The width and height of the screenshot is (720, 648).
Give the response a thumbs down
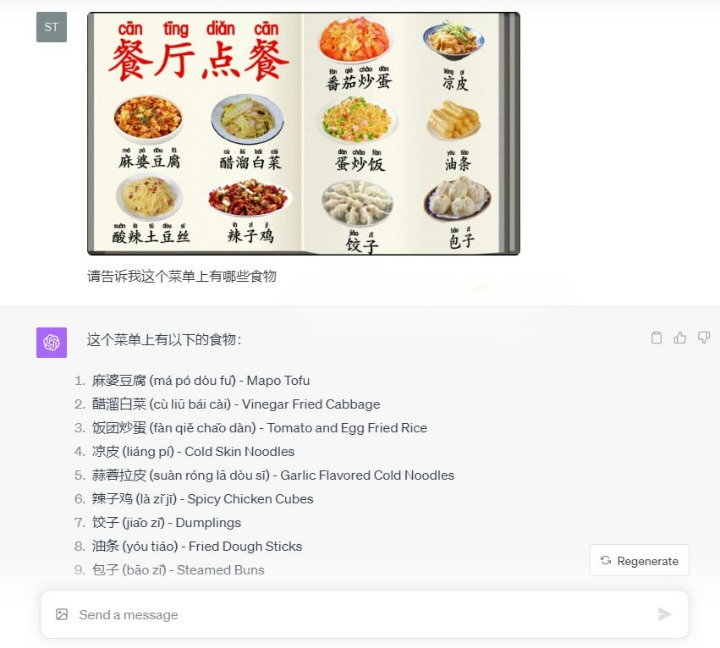click(x=704, y=338)
